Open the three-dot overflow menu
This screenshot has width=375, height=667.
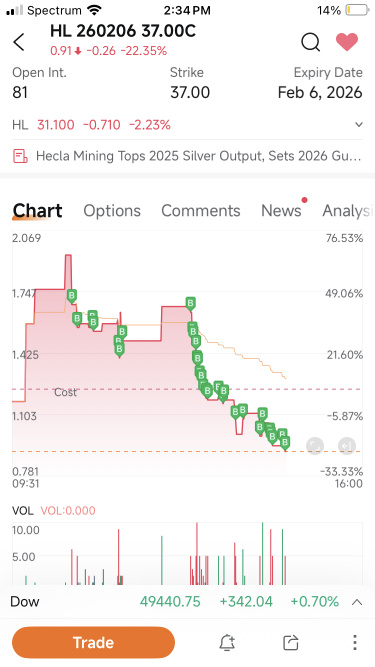355,642
